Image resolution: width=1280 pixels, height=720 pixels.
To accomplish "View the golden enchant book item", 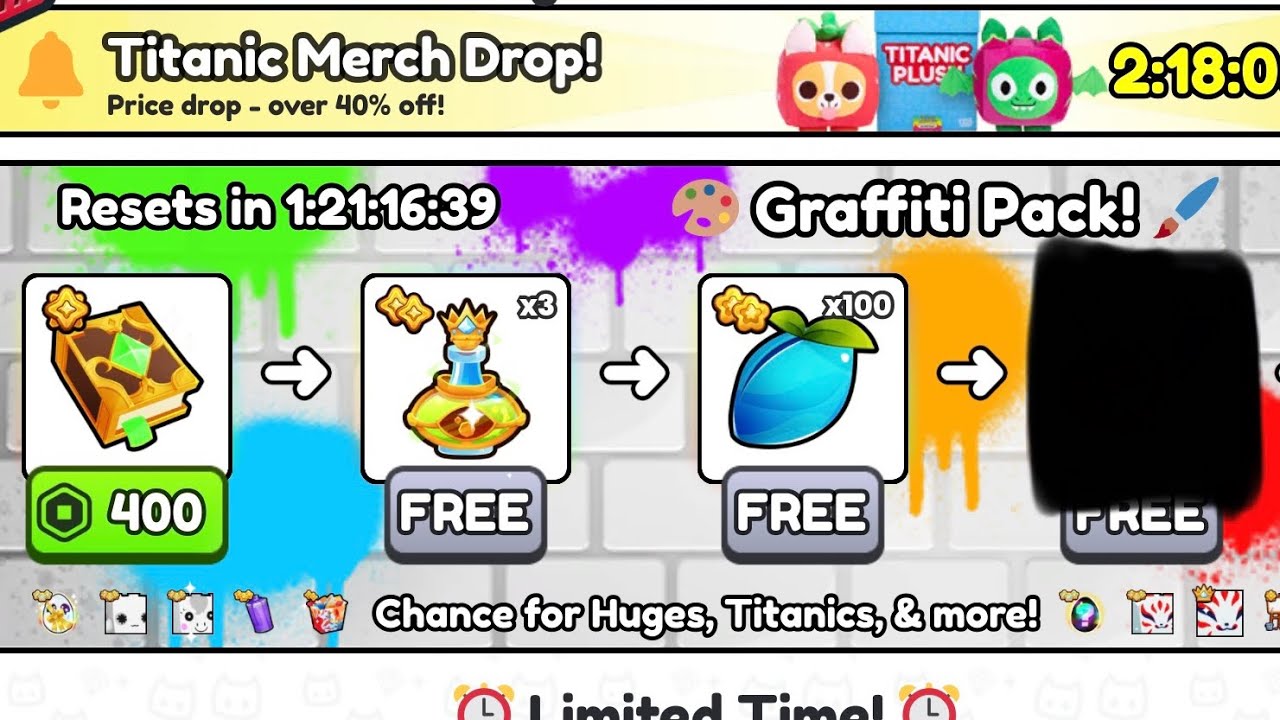I will click(127, 376).
